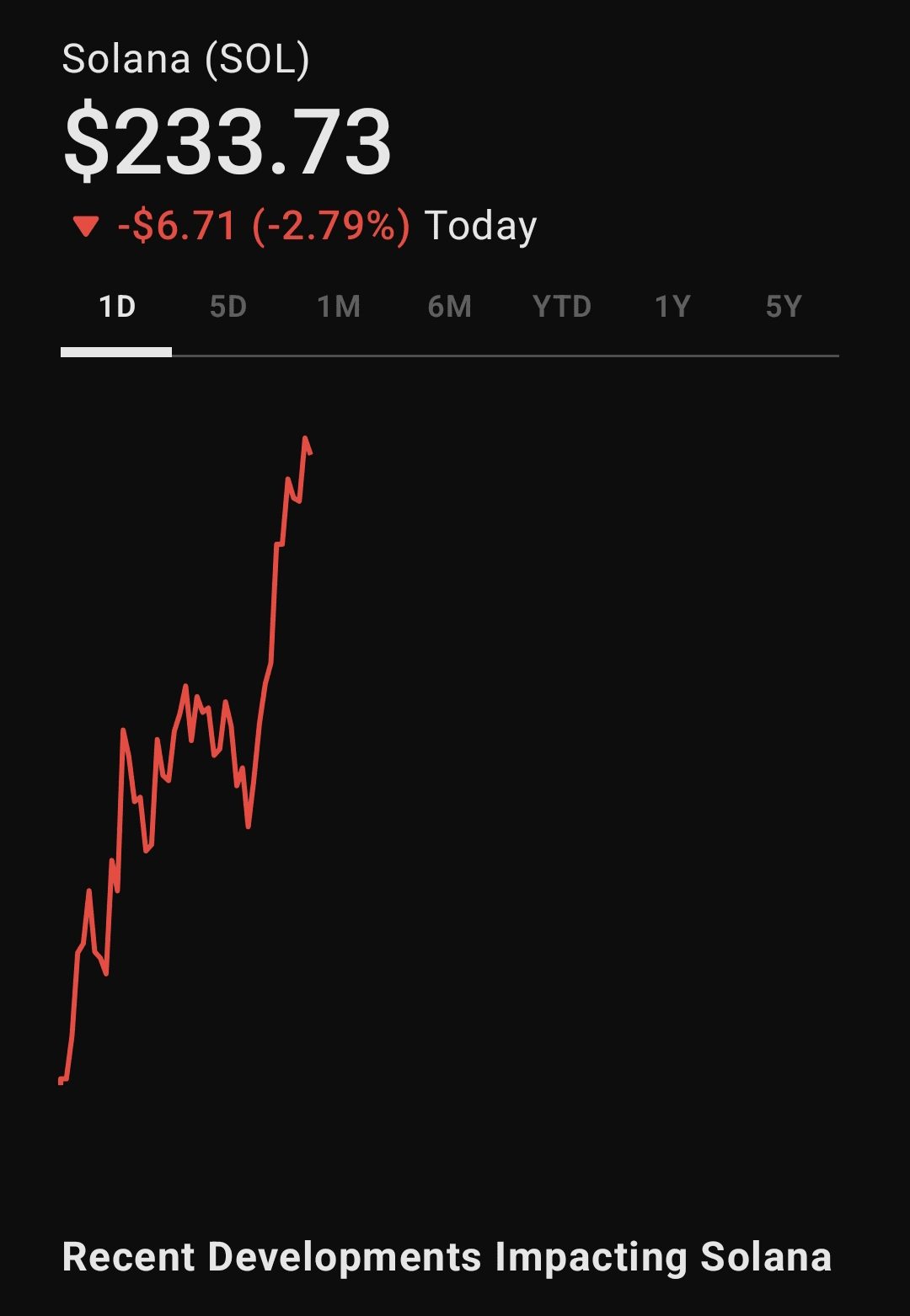910x1316 pixels.
Task: Select the 1D time range
Action: pyautogui.click(x=117, y=307)
